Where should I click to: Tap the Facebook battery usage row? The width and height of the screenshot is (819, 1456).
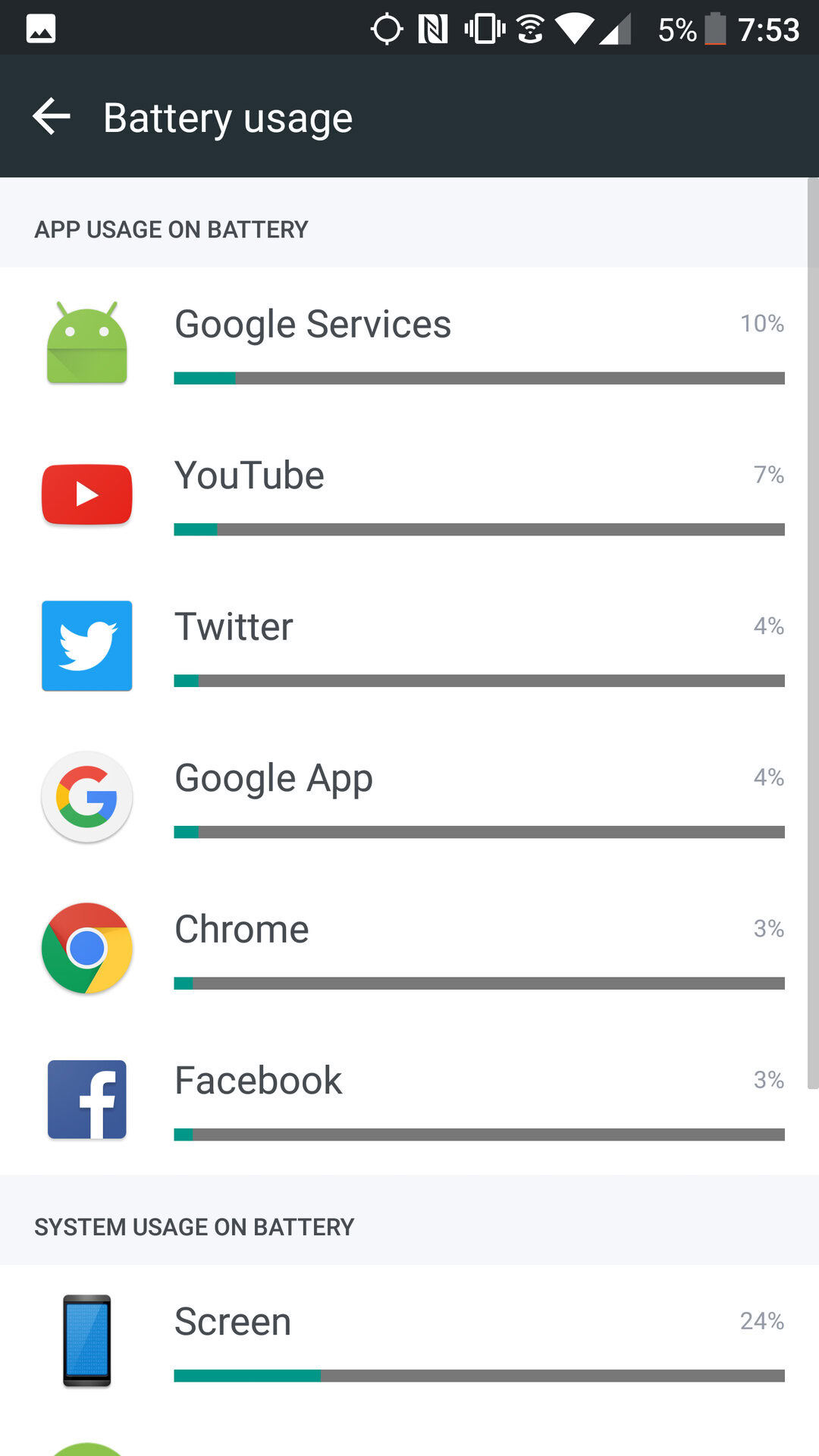pyautogui.click(x=409, y=1100)
